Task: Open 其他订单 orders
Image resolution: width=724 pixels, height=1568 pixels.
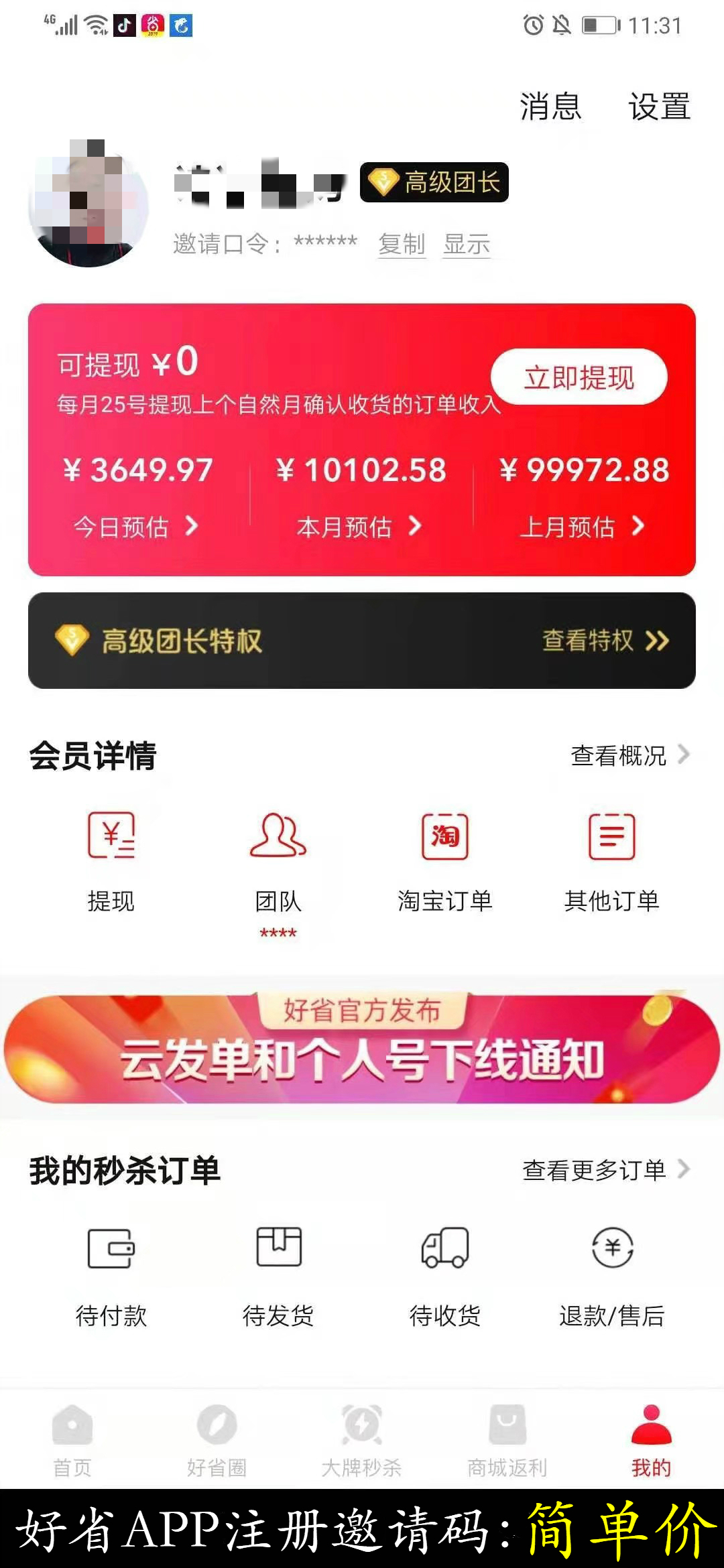Action: (611, 861)
